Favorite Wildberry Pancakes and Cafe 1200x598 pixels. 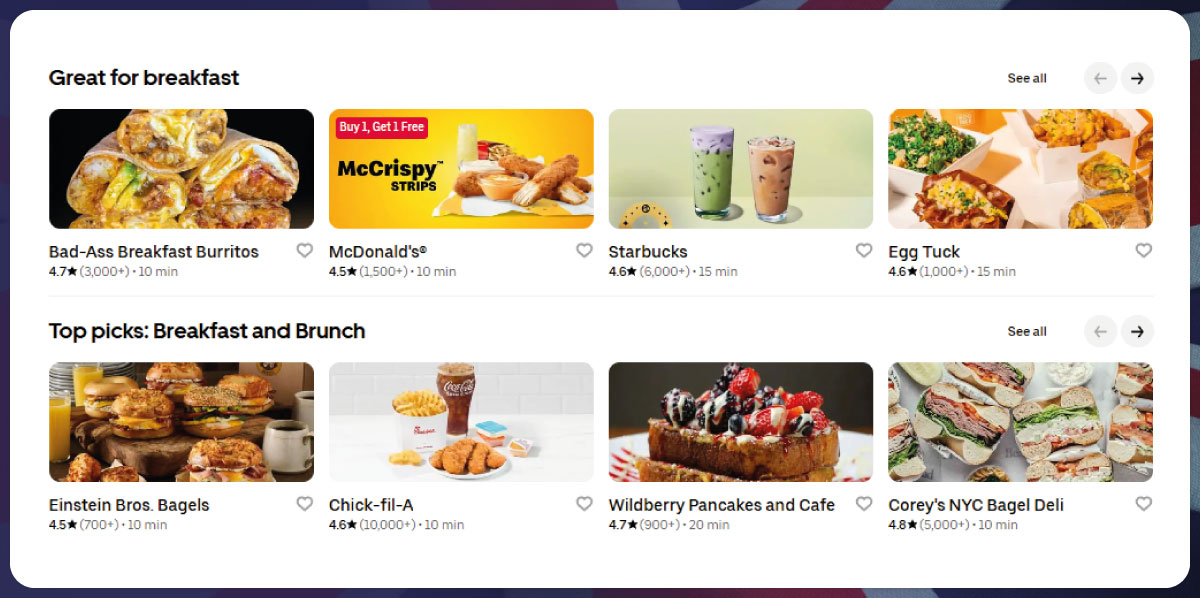(x=864, y=504)
